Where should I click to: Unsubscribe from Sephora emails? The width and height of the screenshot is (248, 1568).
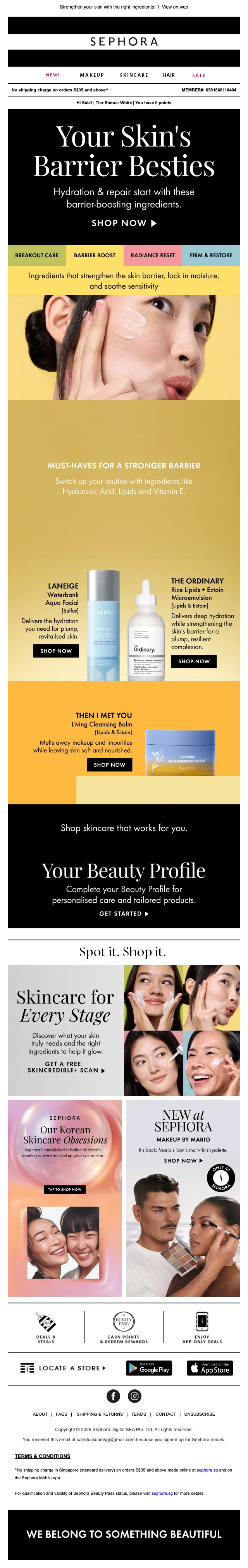[x=199, y=1414]
